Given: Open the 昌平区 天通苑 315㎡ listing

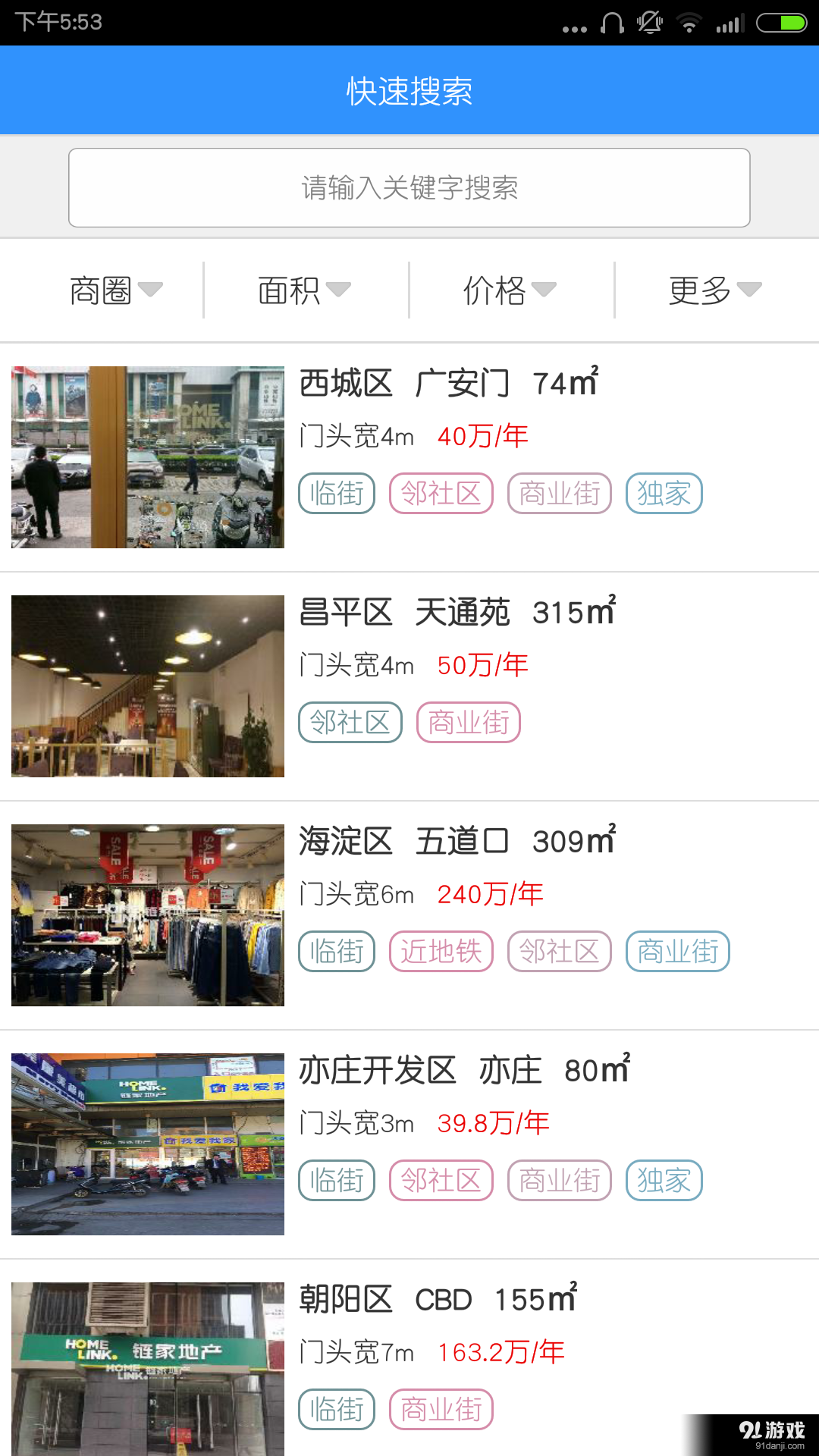Looking at the screenshot, I should click(455, 613).
